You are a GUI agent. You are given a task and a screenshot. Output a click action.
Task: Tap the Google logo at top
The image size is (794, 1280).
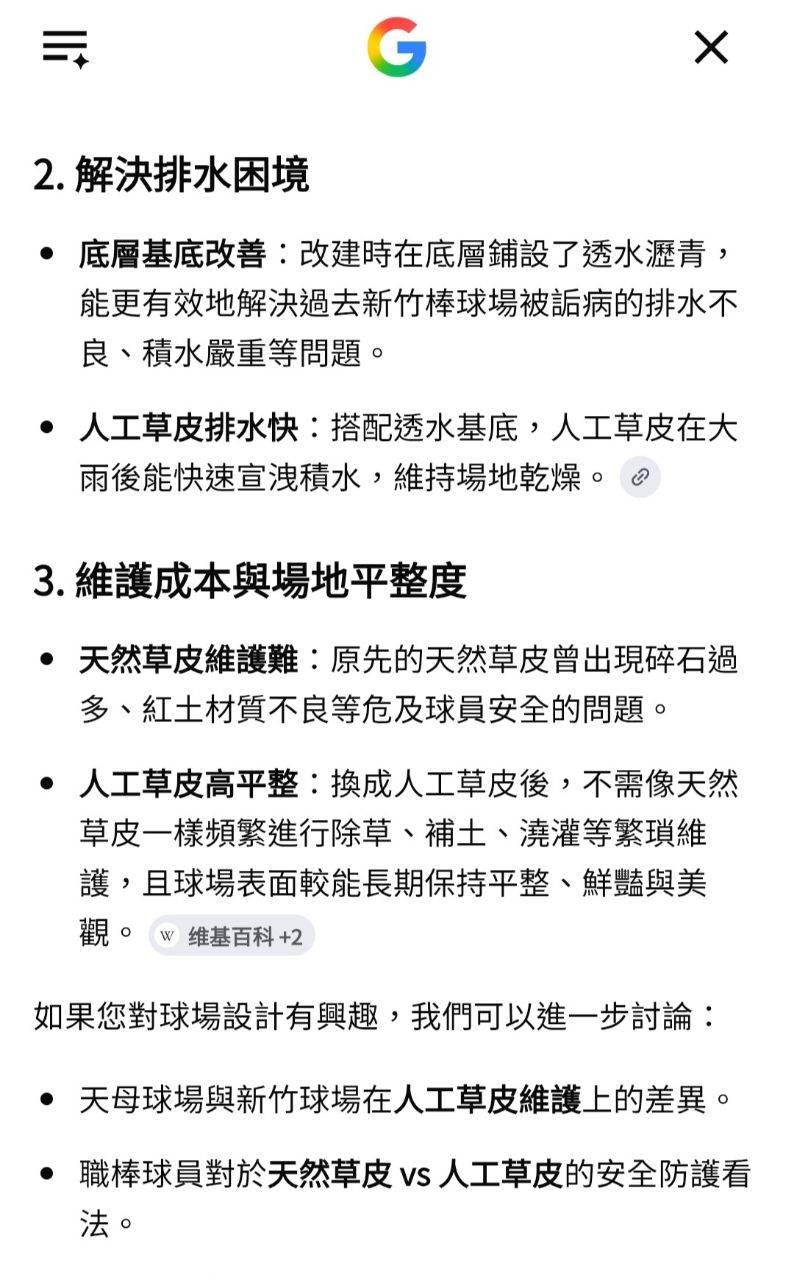397,47
